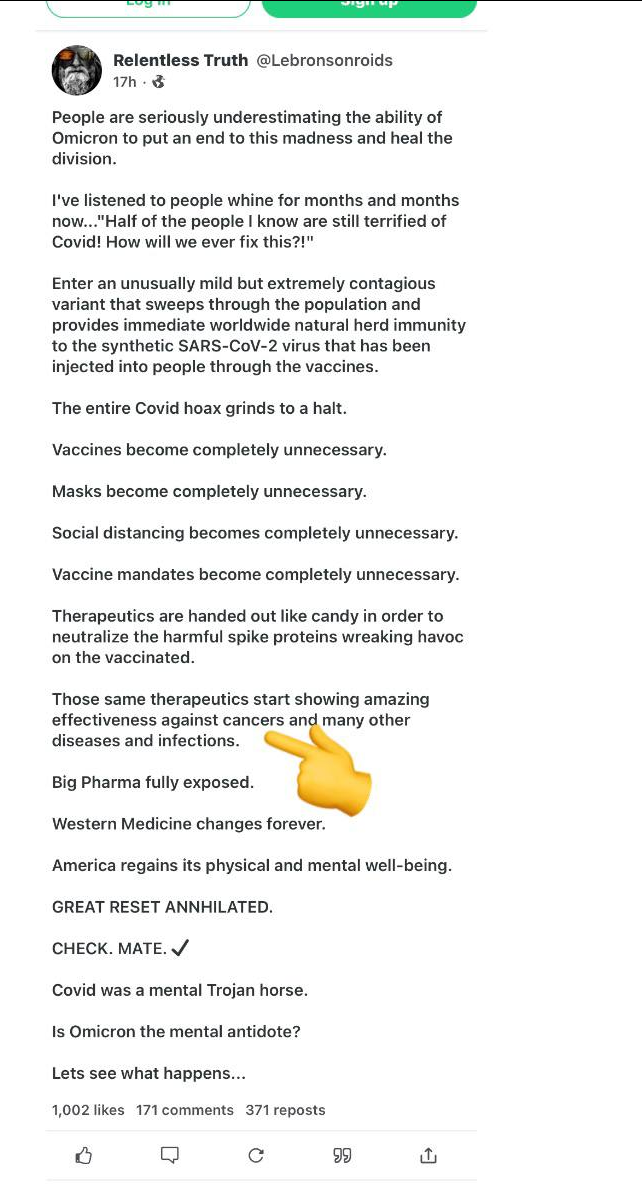
Task: Tap the Log in button
Action: point(148,7)
